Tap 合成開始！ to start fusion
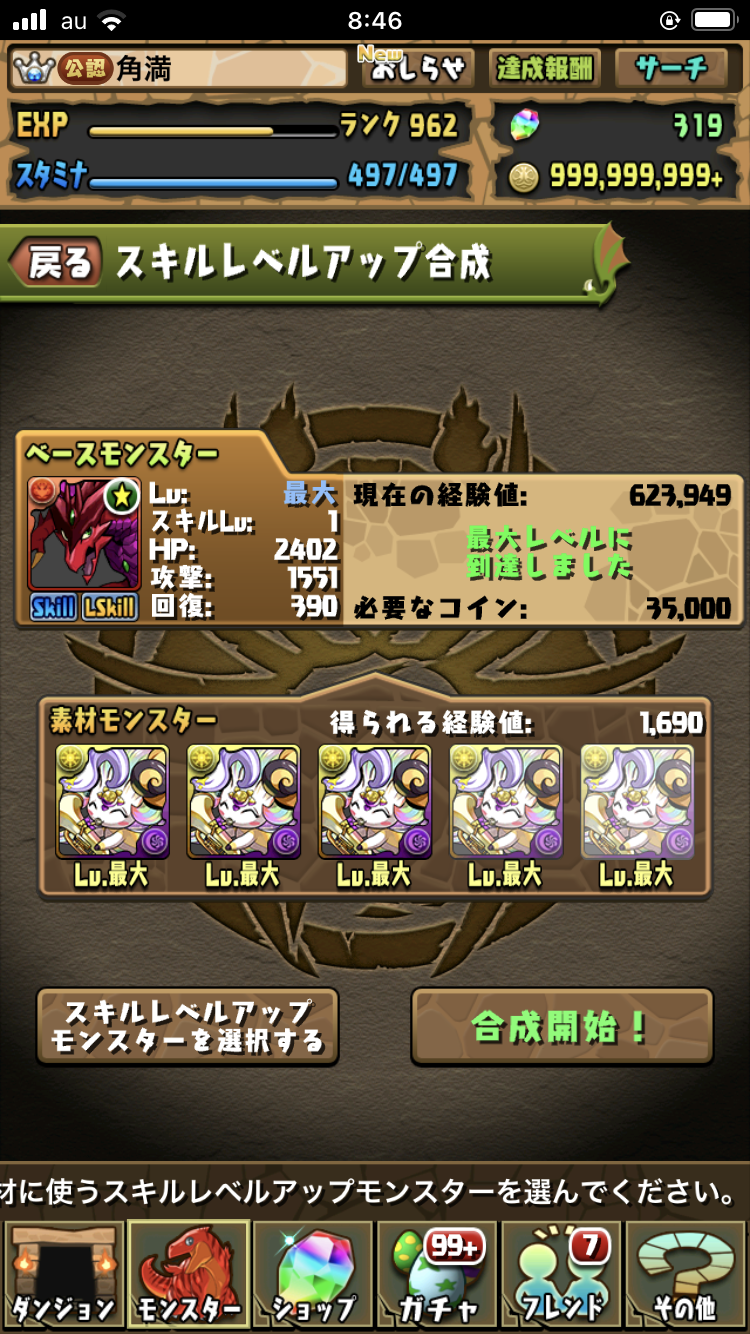750x1334 pixels. [561, 1027]
